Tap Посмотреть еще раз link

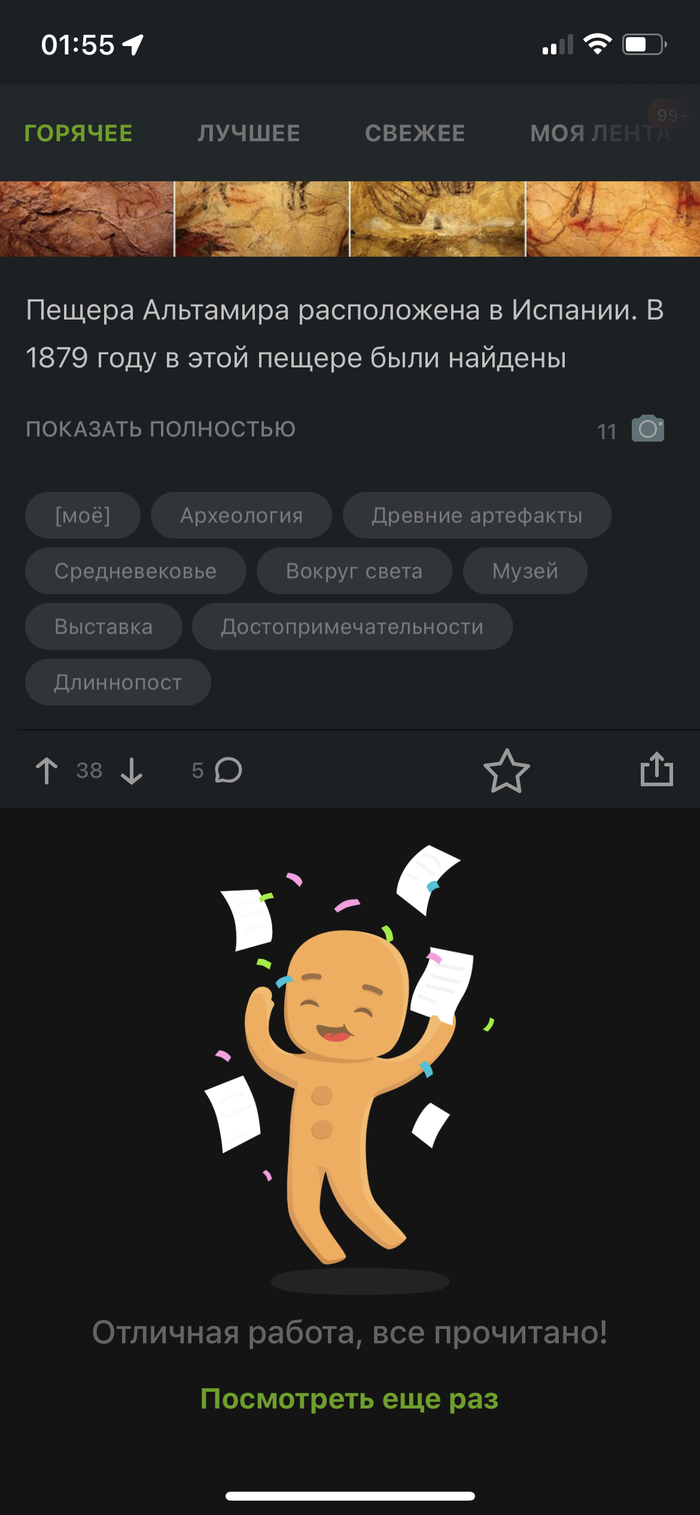tap(349, 1399)
